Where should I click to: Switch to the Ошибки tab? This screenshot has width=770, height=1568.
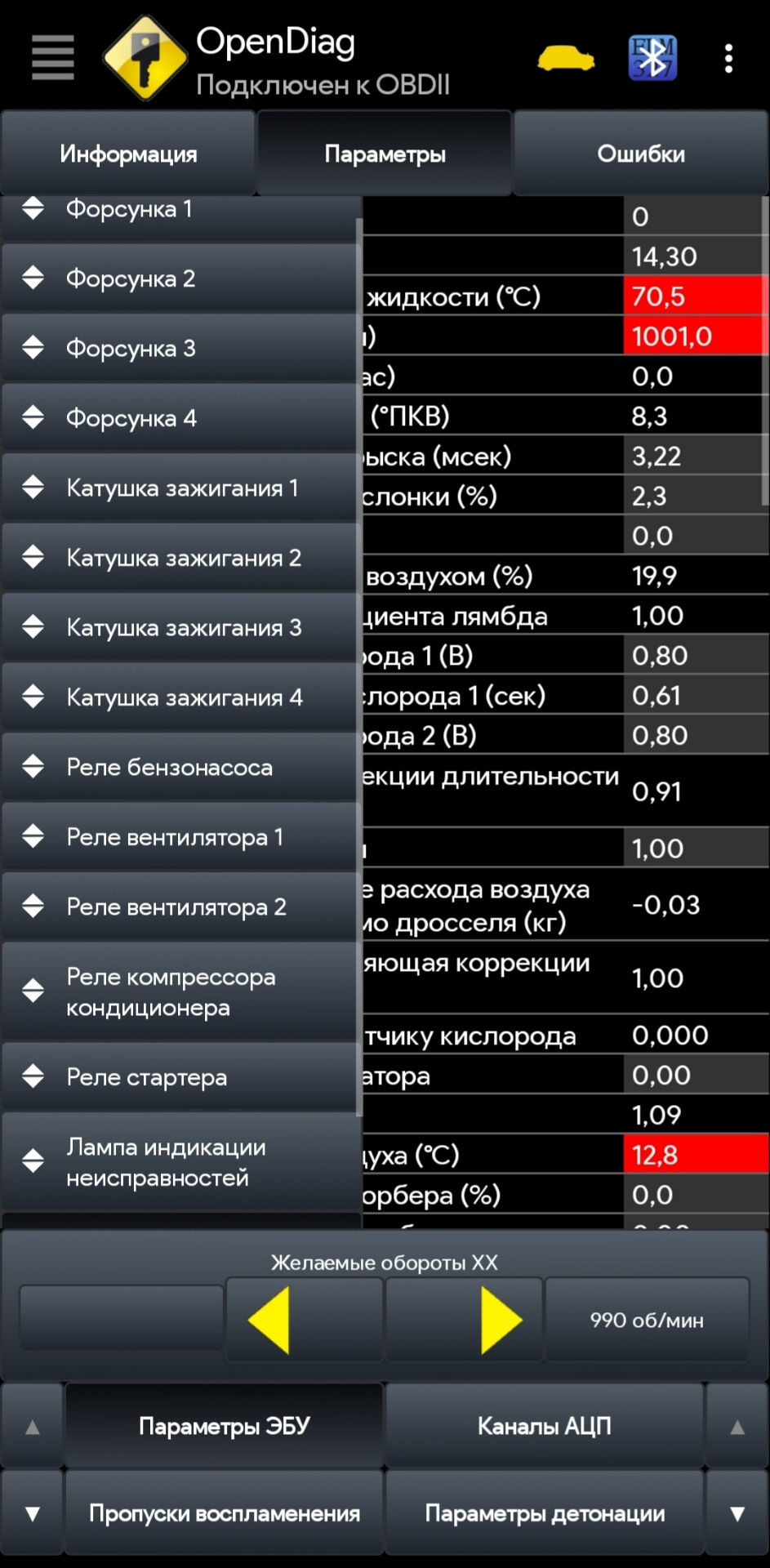click(641, 154)
